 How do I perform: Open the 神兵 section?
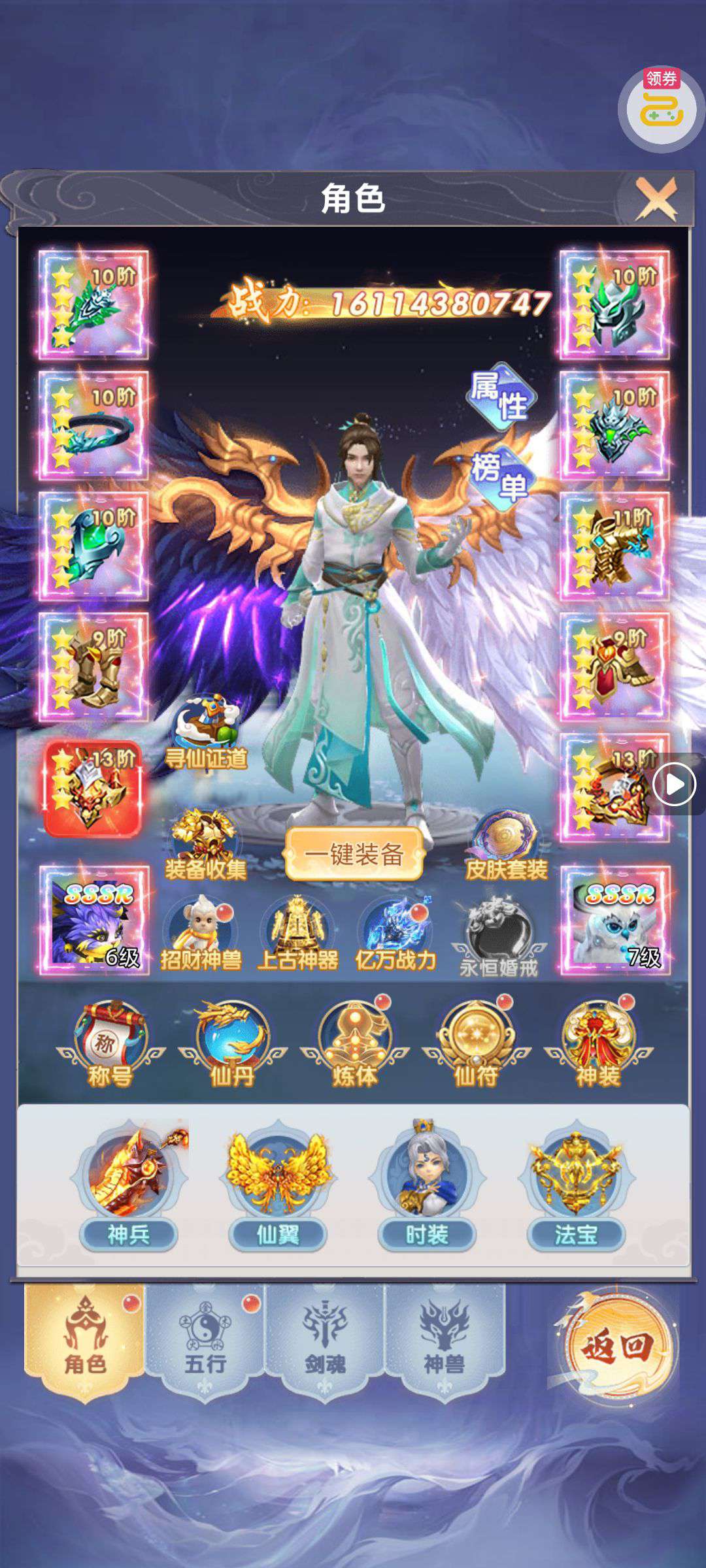[x=129, y=1185]
